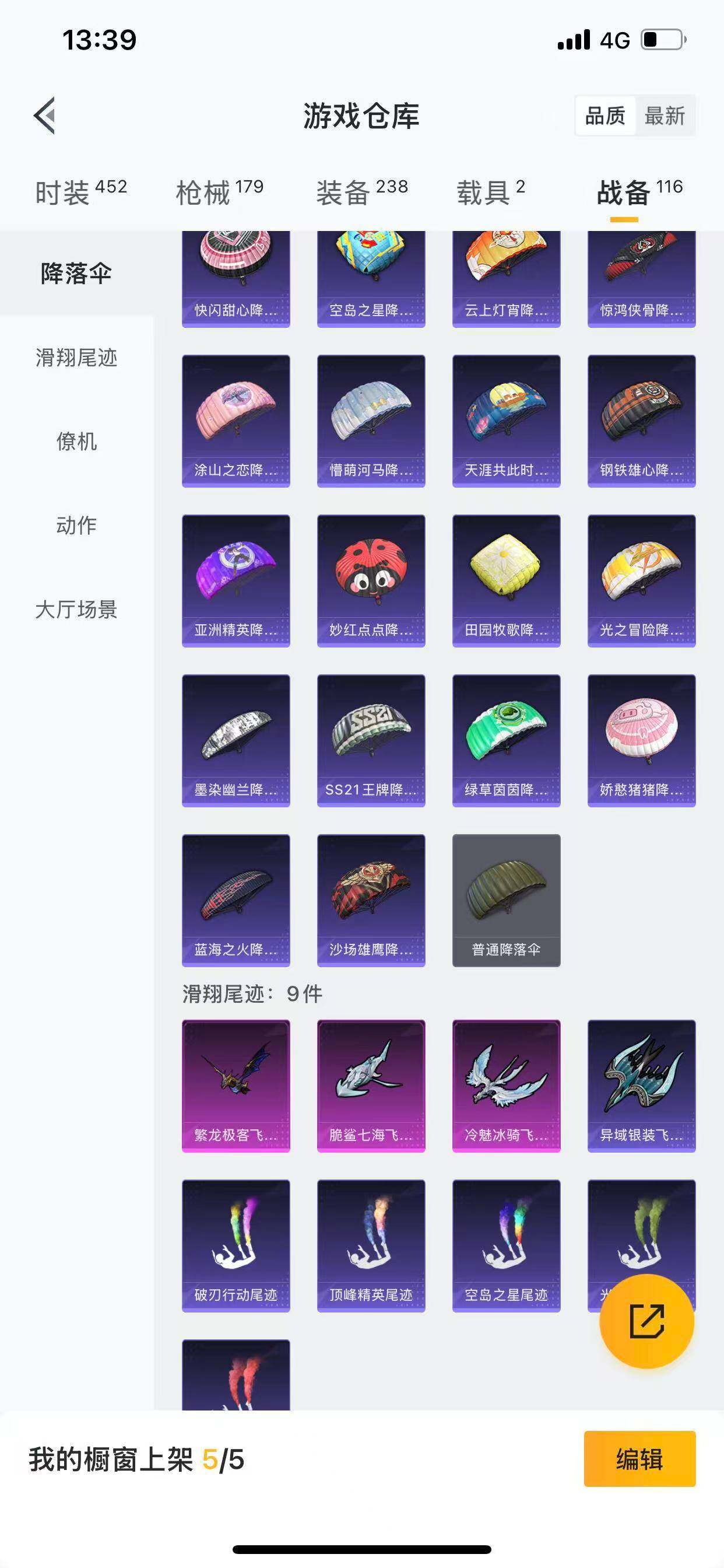
Task: Open the 繁龙极客 glider item
Action: tap(236, 1086)
